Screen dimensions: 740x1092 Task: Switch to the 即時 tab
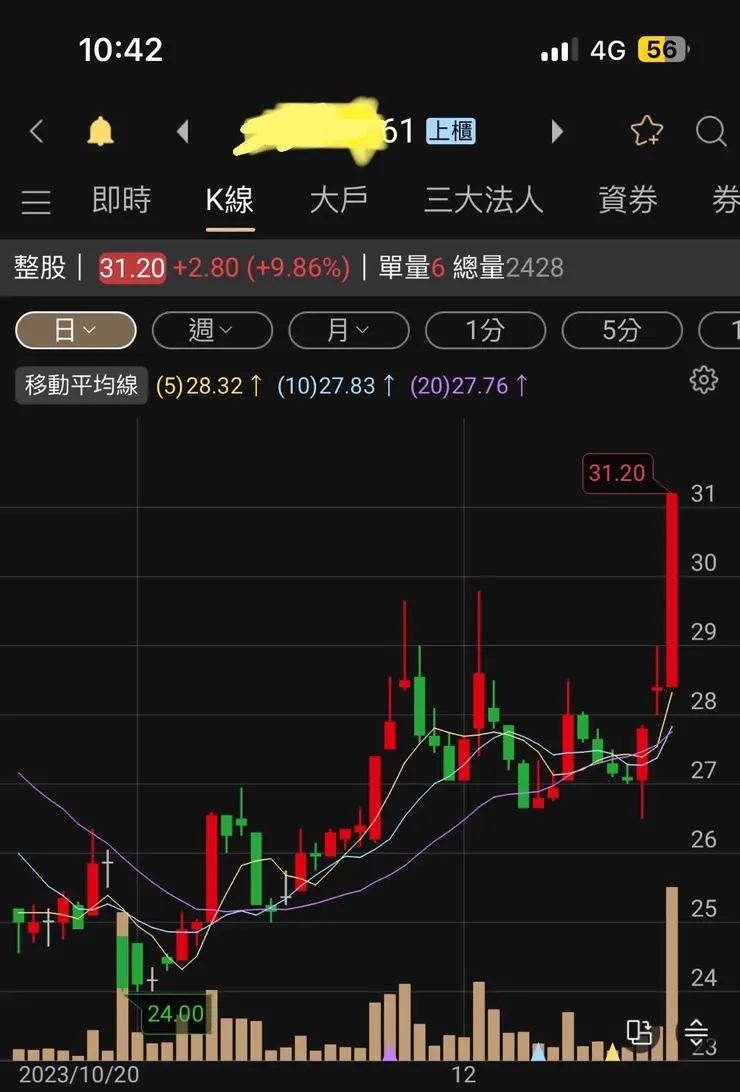(x=121, y=200)
